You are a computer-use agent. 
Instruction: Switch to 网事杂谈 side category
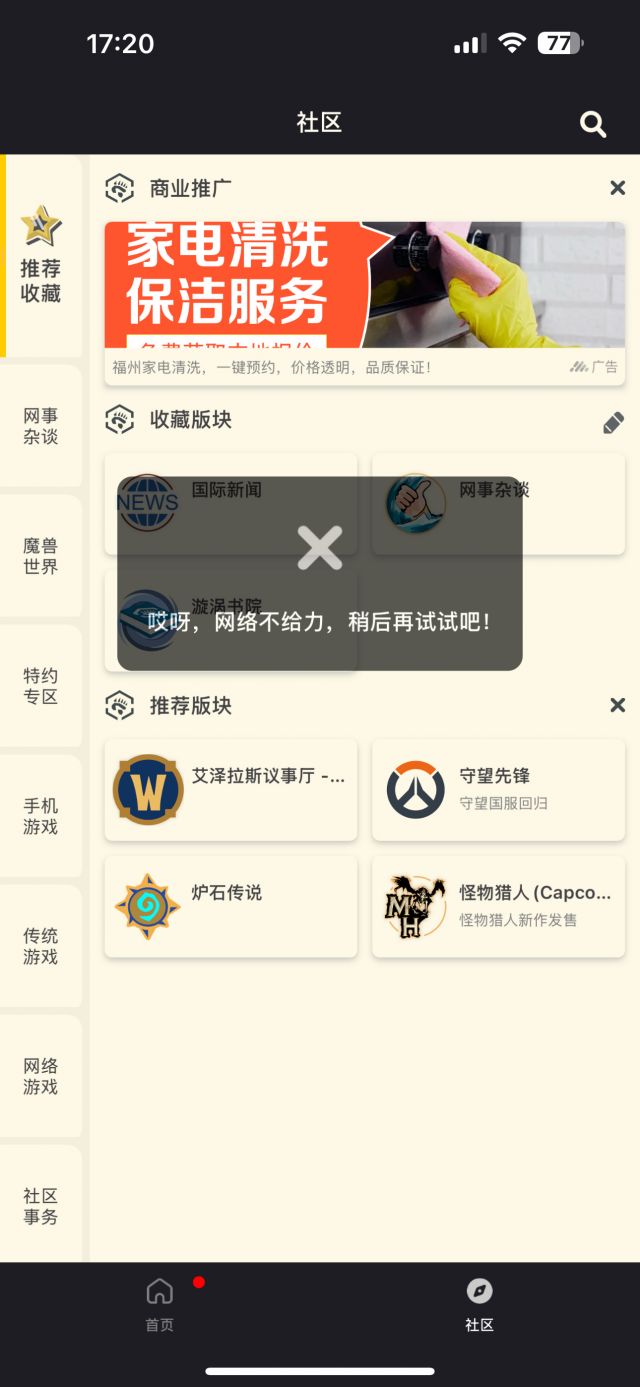click(41, 426)
